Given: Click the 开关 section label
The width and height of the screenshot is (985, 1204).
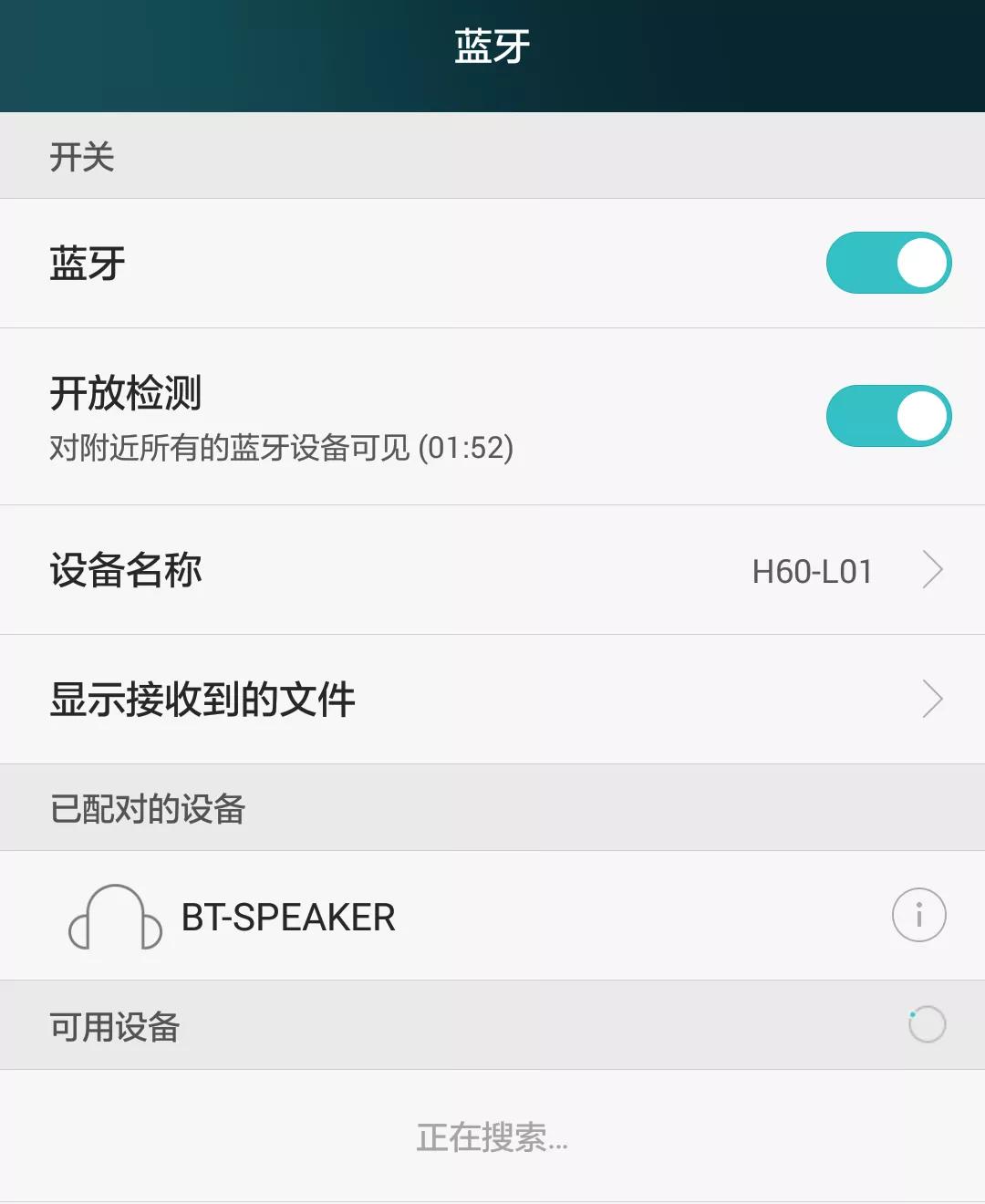Looking at the screenshot, I should (x=78, y=155).
